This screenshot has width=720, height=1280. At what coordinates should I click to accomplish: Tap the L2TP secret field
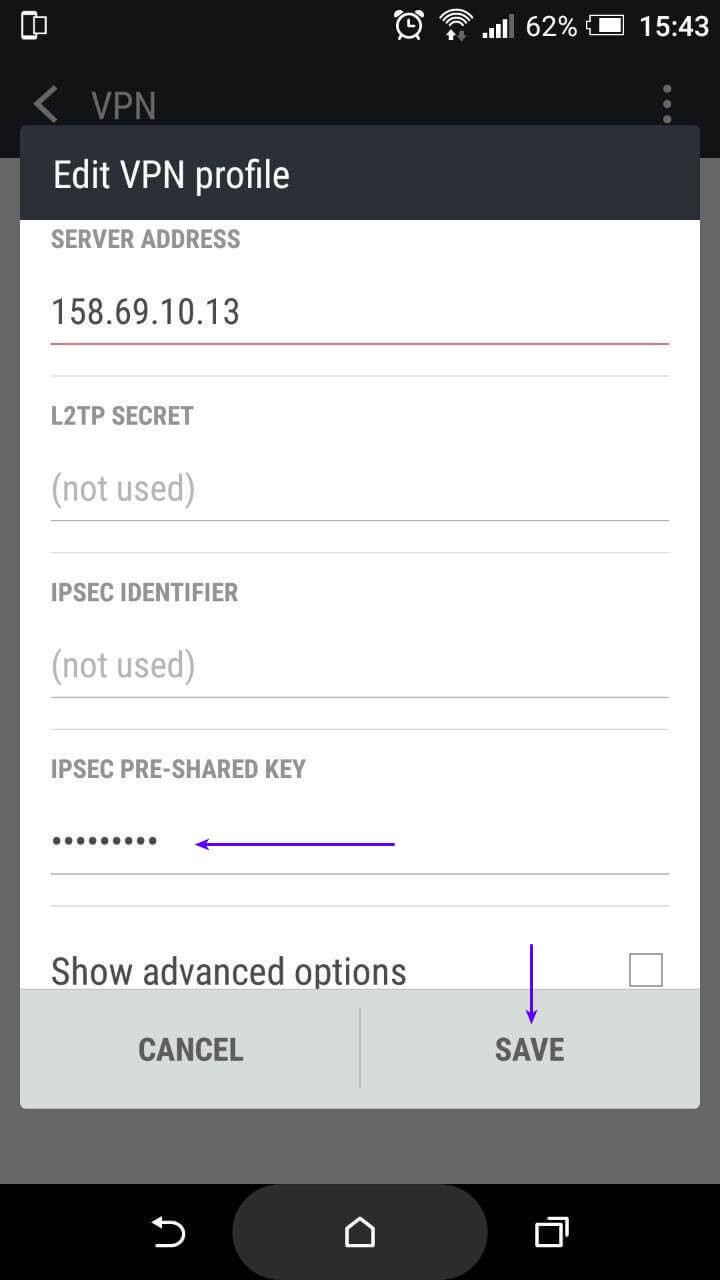click(x=359, y=489)
